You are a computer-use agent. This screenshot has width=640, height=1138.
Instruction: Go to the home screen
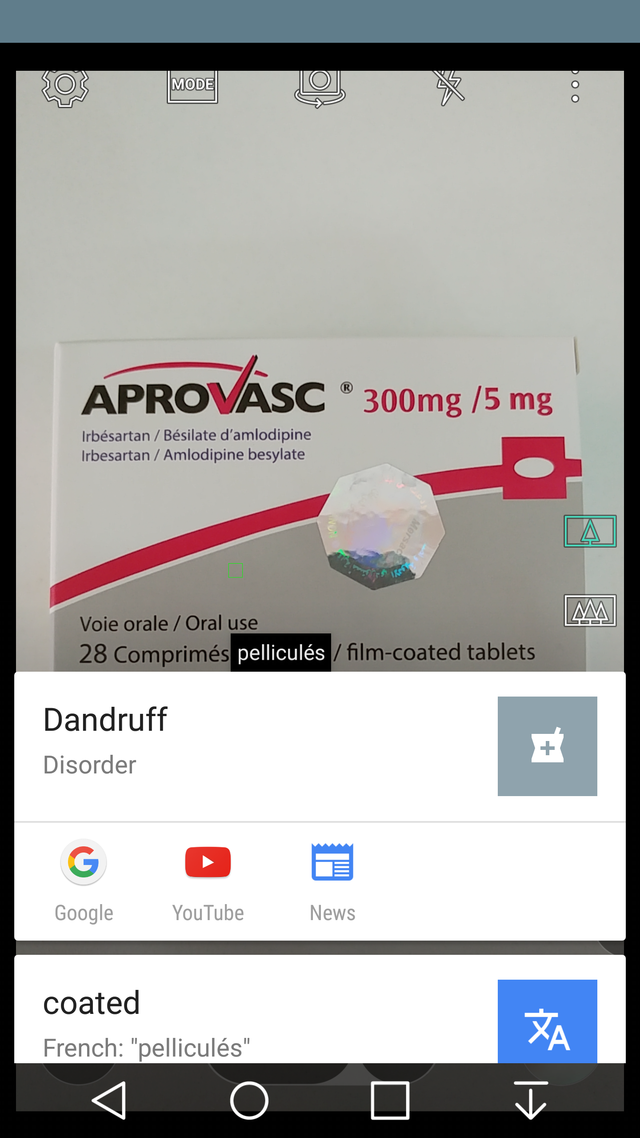tap(249, 1101)
